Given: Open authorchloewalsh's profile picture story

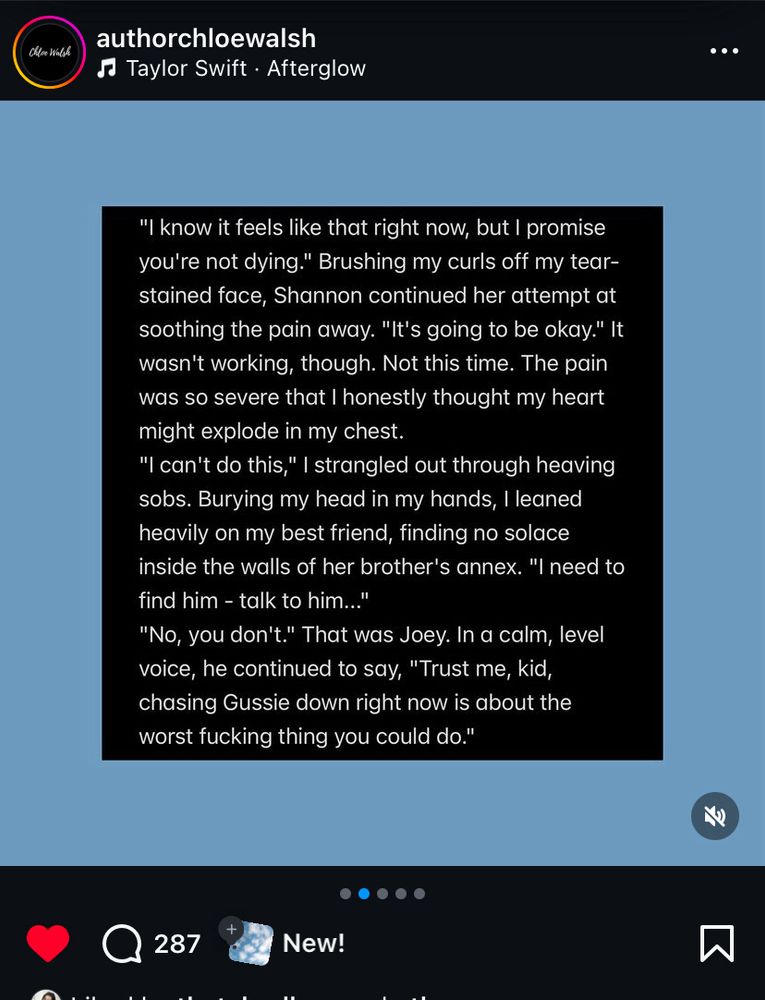Looking at the screenshot, I should coord(49,52).
